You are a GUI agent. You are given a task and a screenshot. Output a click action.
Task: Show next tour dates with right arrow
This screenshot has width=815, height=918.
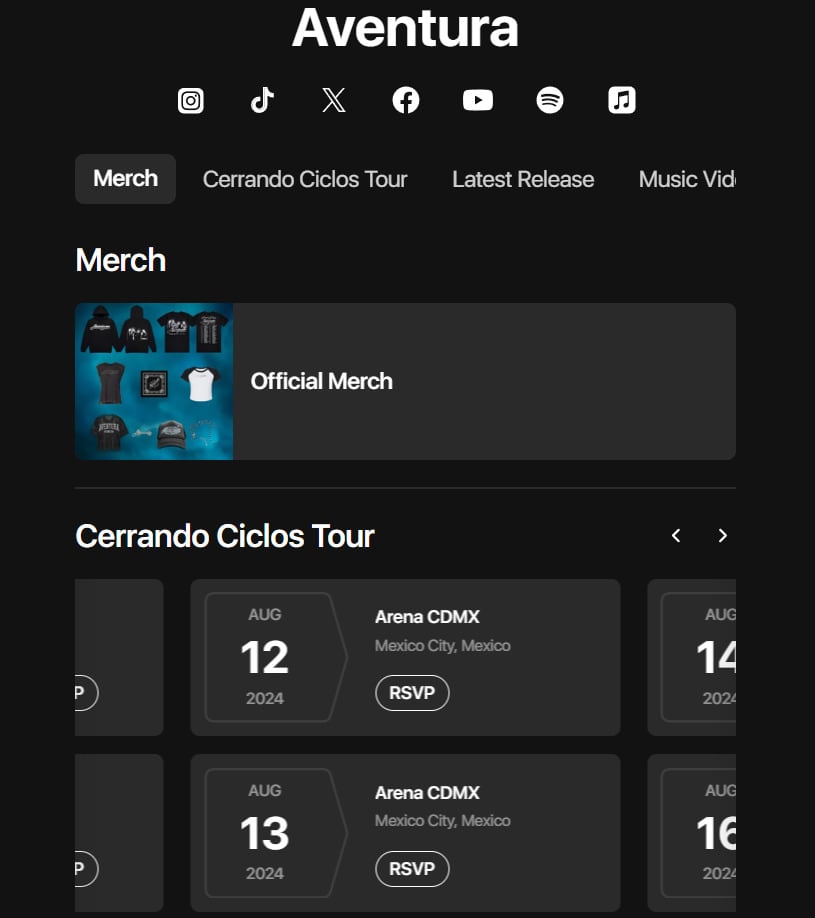(x=723, y=536)
